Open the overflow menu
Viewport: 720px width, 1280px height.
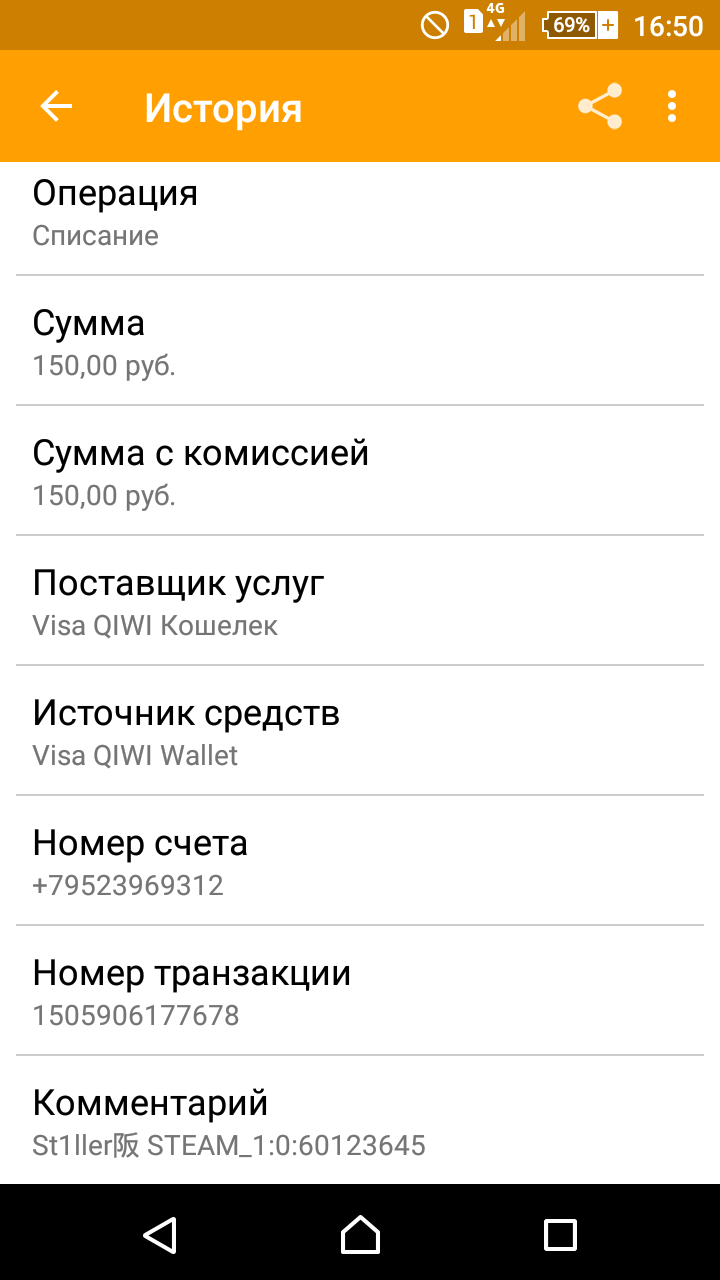point(672,107)
